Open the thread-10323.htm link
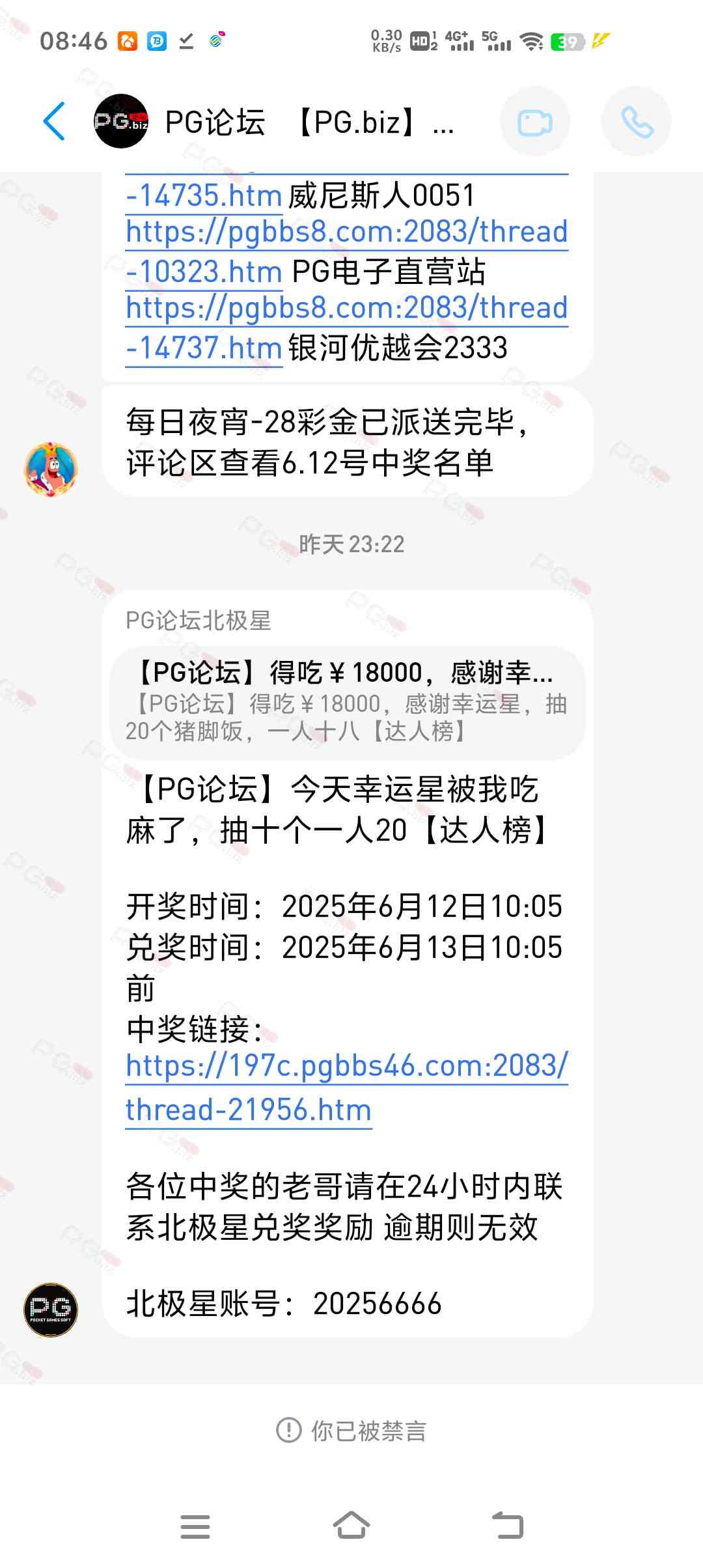The height and width of the screenshot is (1568, 703). (x=346, y=251)
